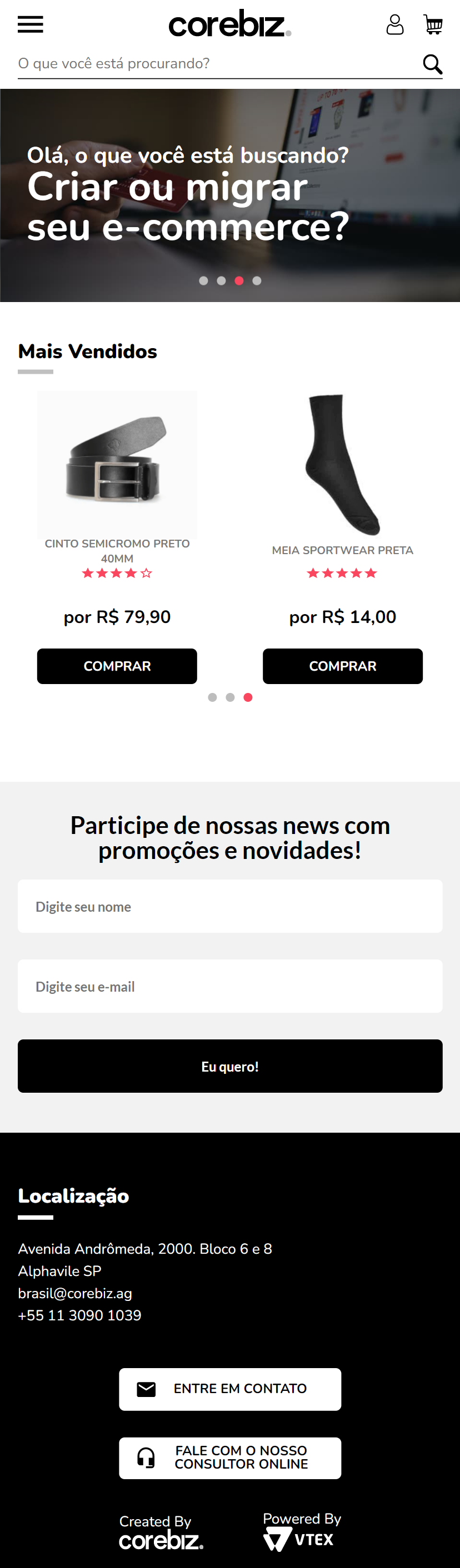Open the "Criar ou migrar seu e-commerce" banner
Image resolution: width=460 pixels, height=1568 pixels.
(229, 195)
